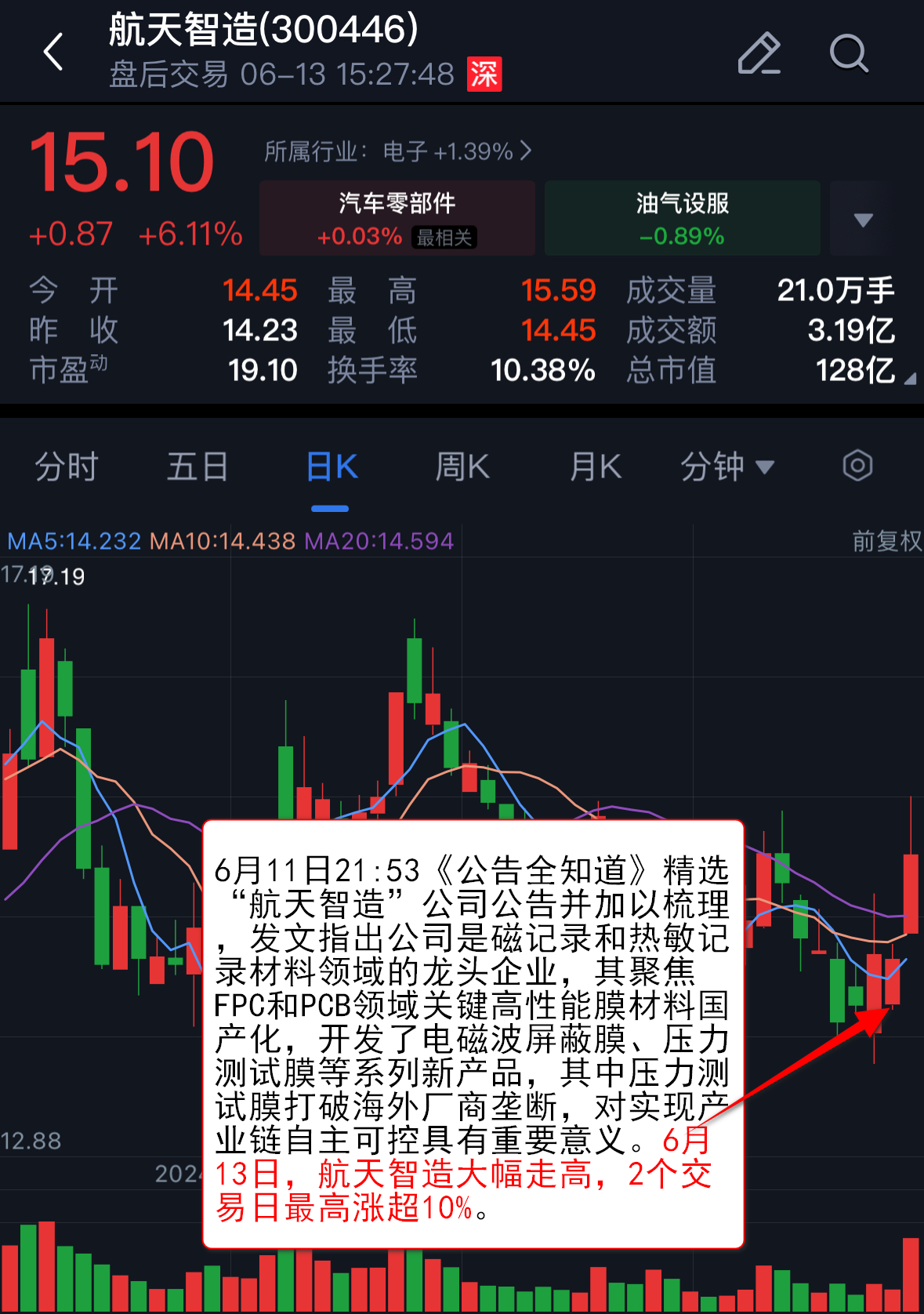Viewport: 924px width, 1314px height.
Task: Open stock search magnifier
Action: (x=848, y=53)
